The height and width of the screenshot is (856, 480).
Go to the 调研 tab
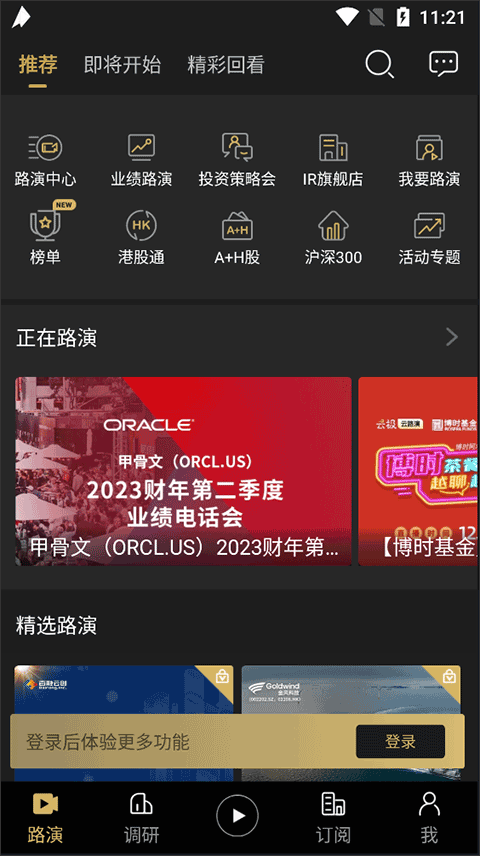click(x=141, y=818)
